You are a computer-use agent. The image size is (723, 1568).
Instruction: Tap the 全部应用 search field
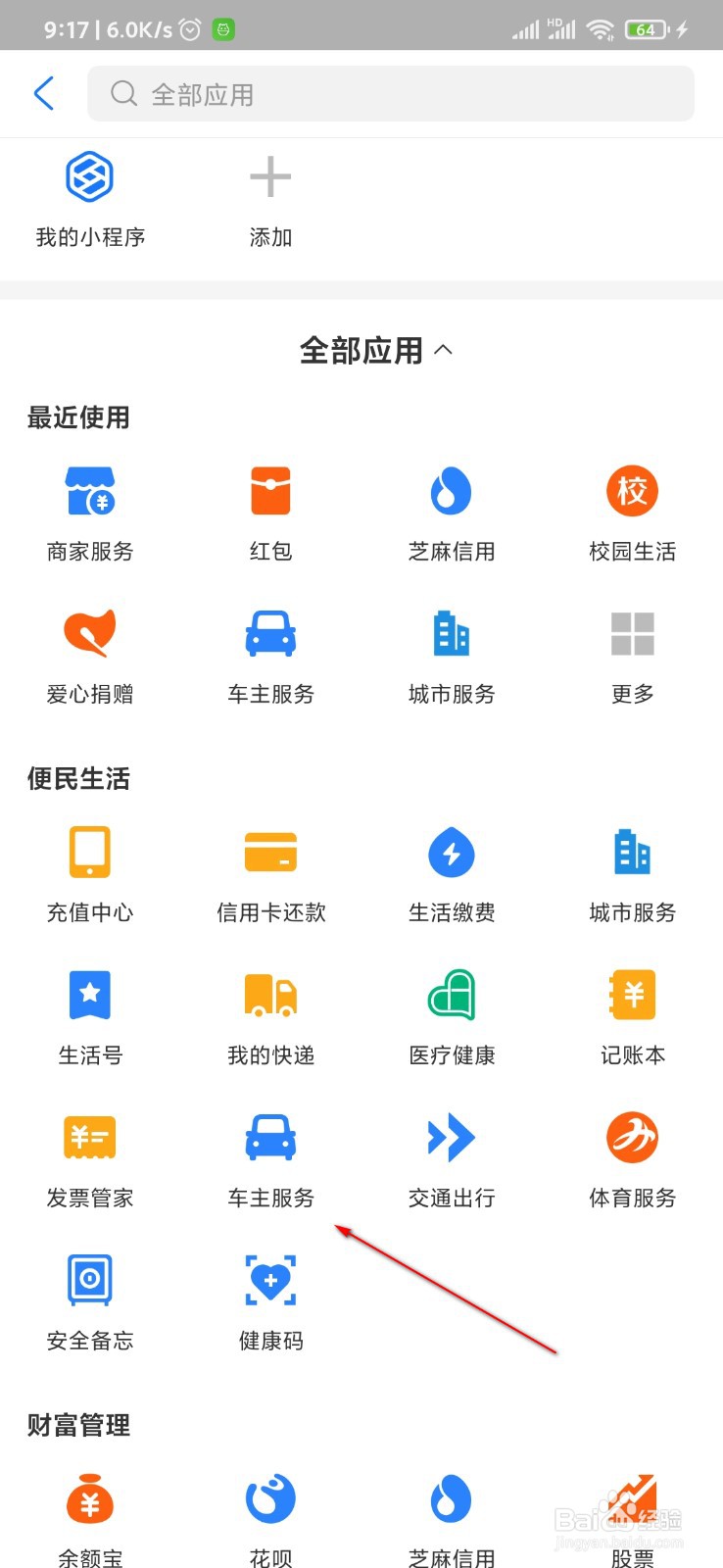coord(392,94)
